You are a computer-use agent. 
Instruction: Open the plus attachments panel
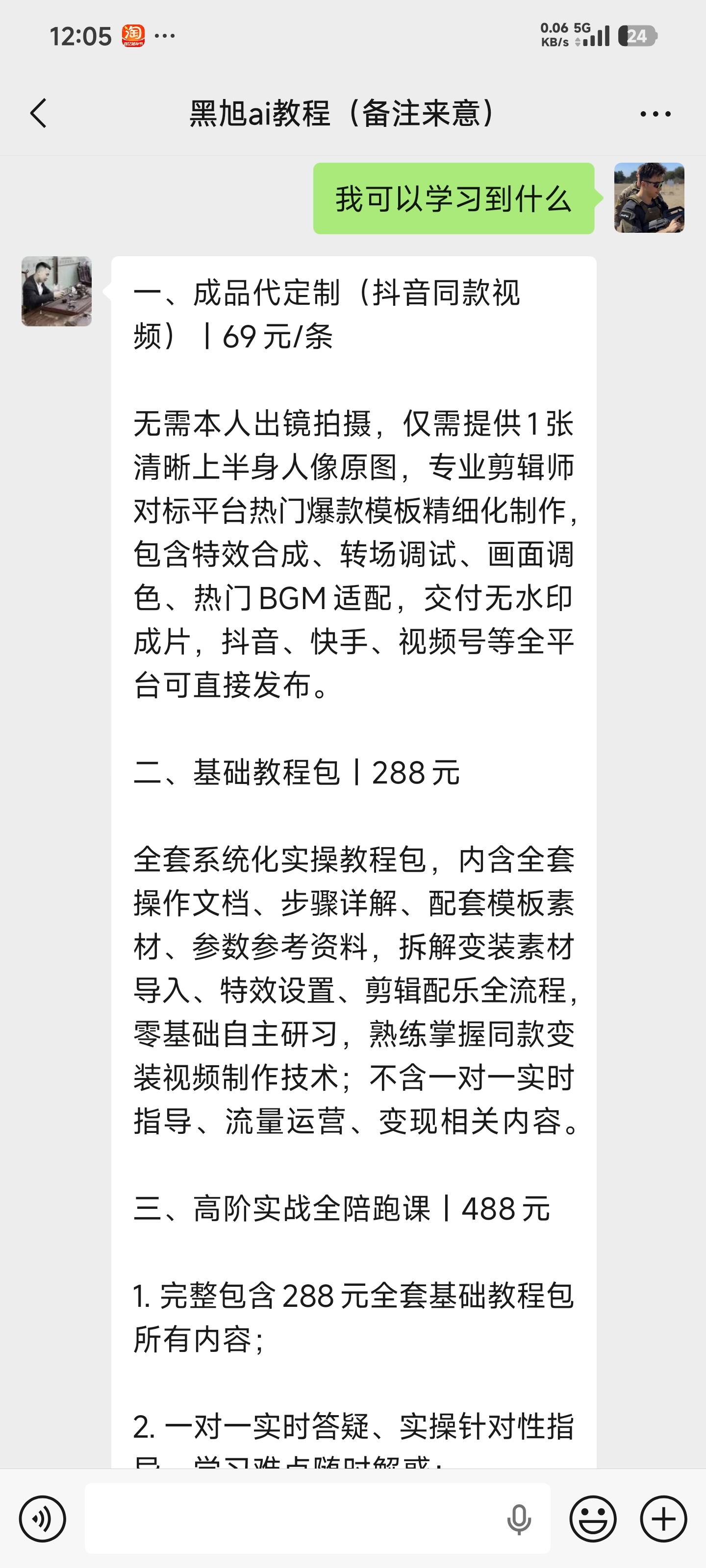click(x=663, y=1519)
